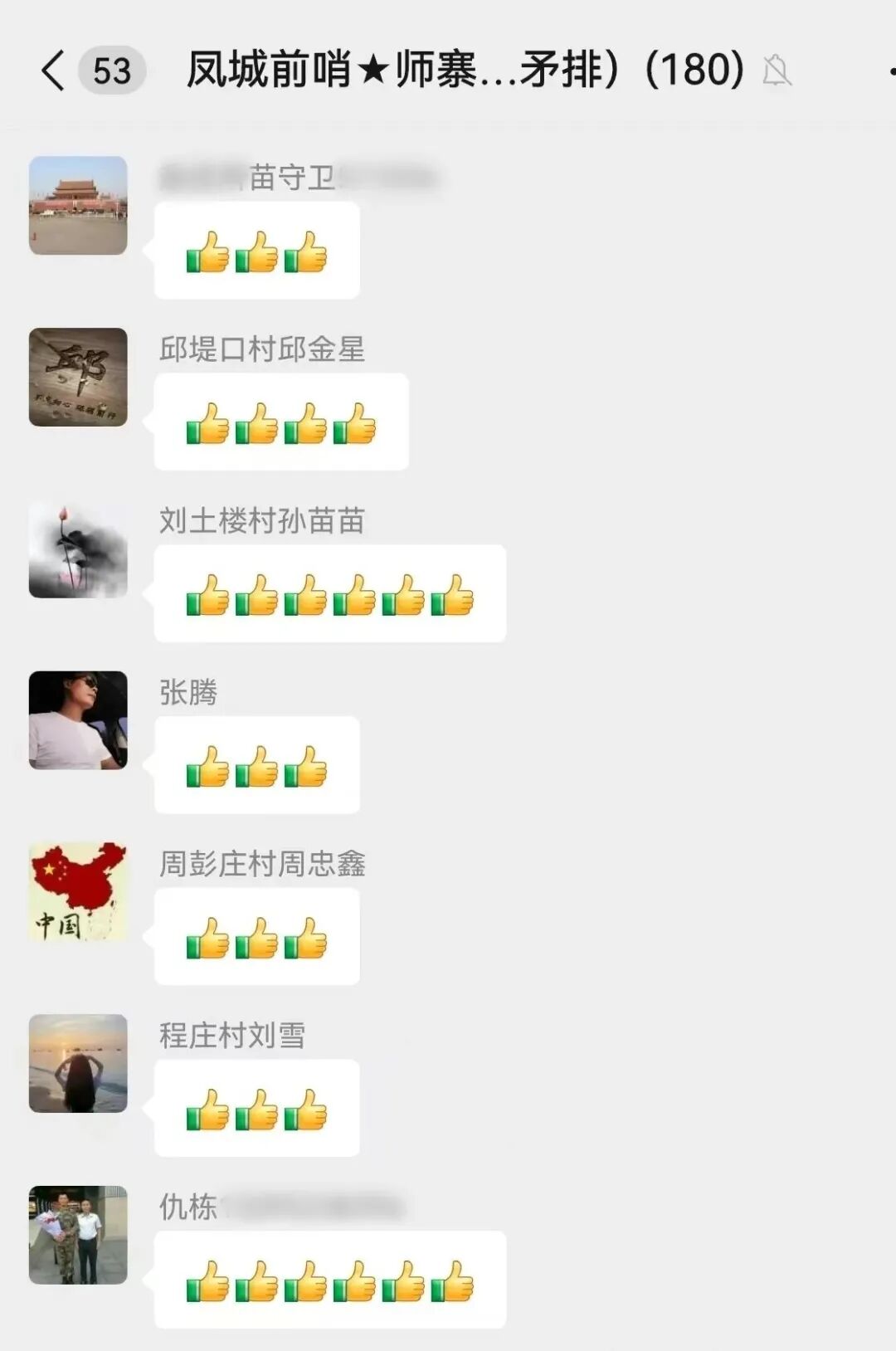Select 周彭庄村周忠鑫's China map avatar
The height and width of the screenshot is (1351, 896).
coord(78,892)
